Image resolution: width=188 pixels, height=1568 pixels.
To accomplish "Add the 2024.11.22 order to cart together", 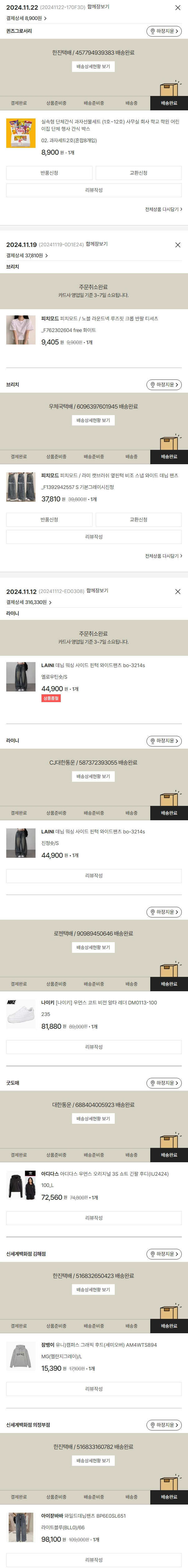I will (98, 7).
